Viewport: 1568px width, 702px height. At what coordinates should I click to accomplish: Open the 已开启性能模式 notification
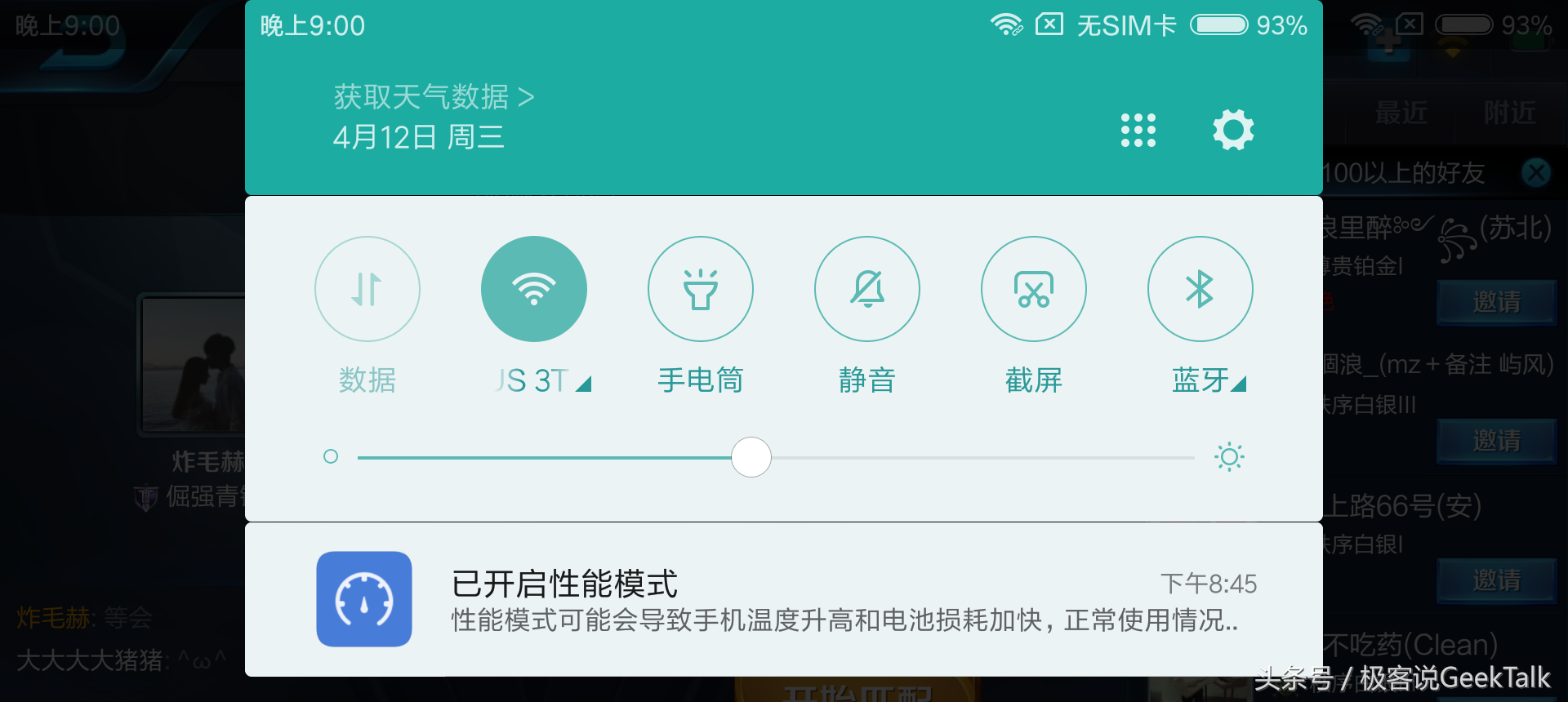coord(784,600)
